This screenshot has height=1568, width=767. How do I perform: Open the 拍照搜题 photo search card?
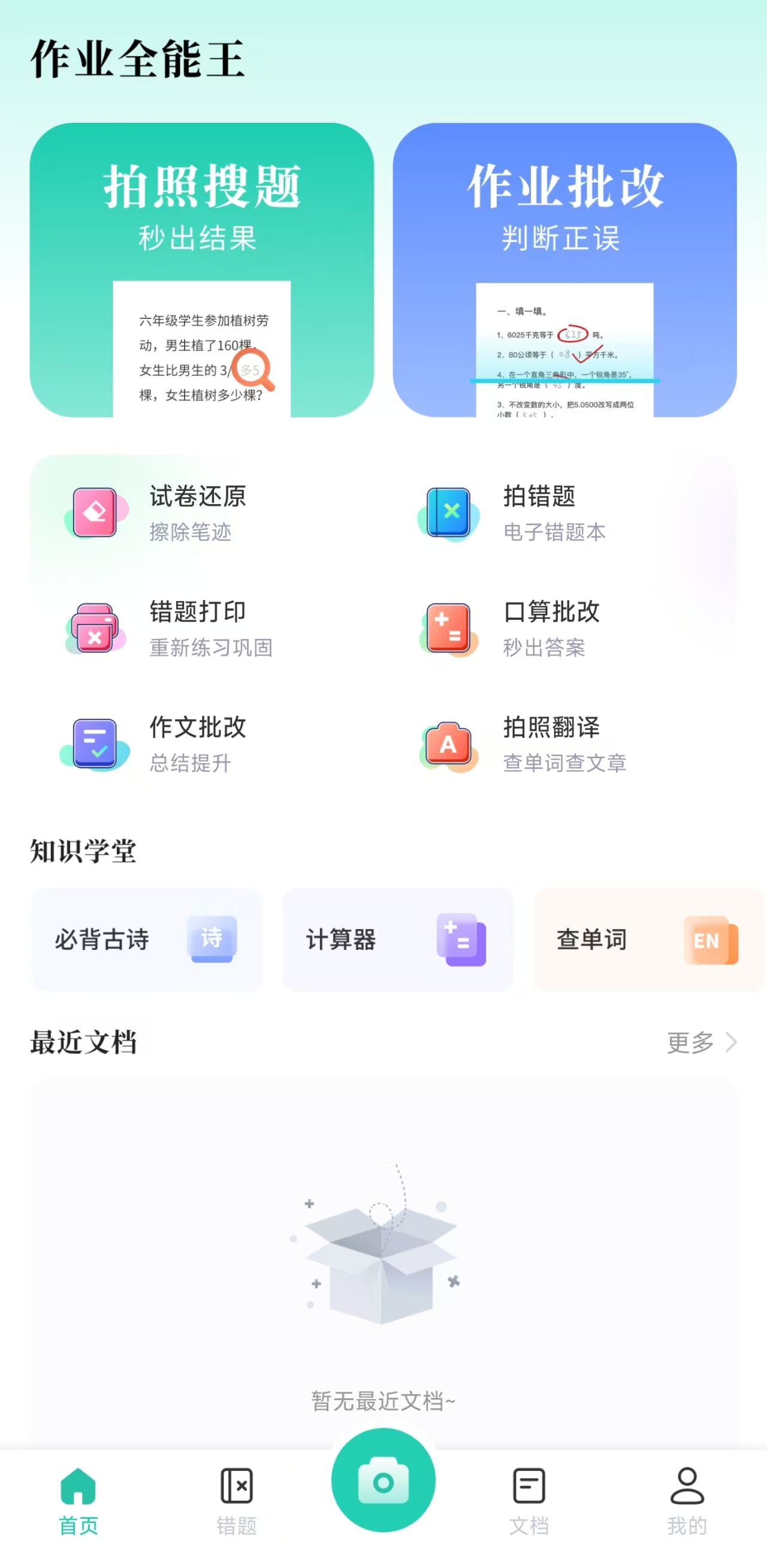pos(201,270)
